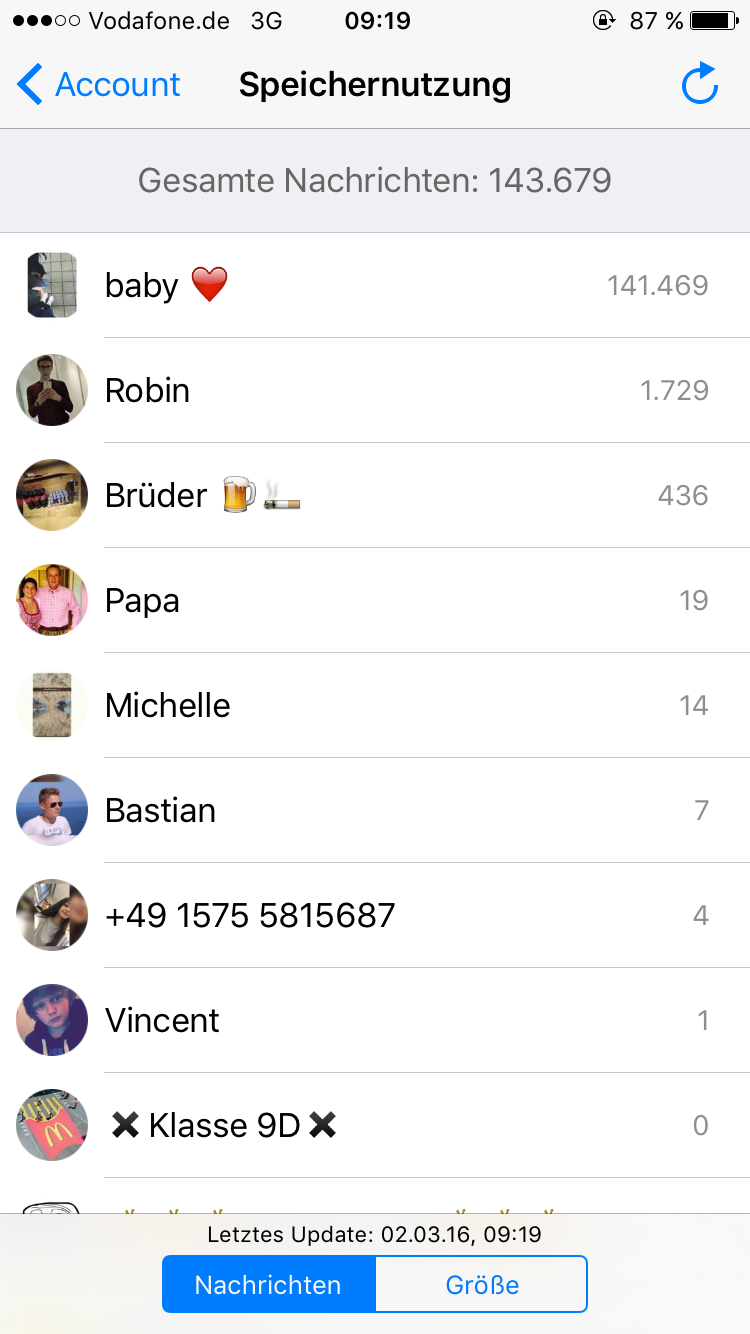The image size is (750, 1334).
Task: Open Robin's storage usage row
Action: [375, 390]
